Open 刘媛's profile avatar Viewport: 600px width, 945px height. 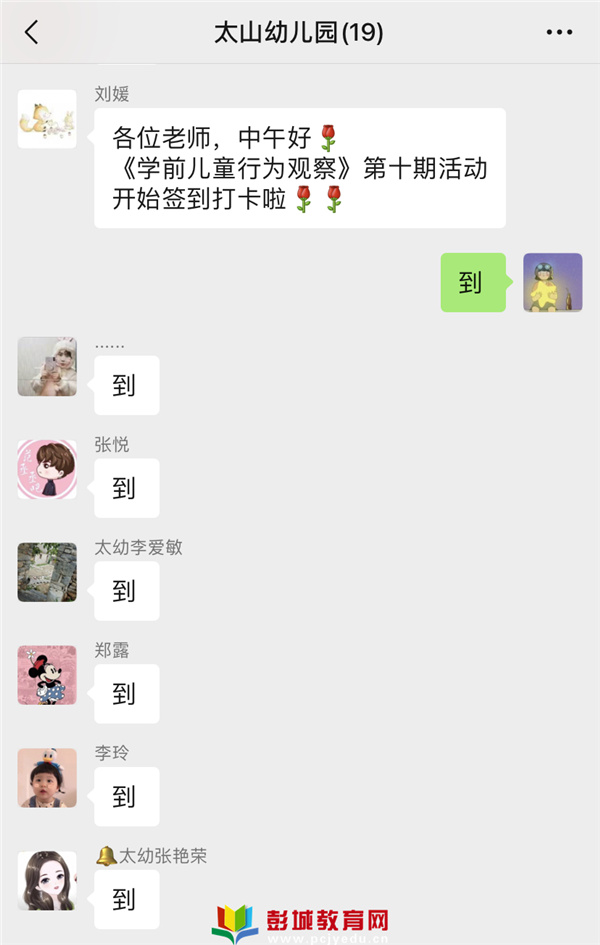coord(47,119)
